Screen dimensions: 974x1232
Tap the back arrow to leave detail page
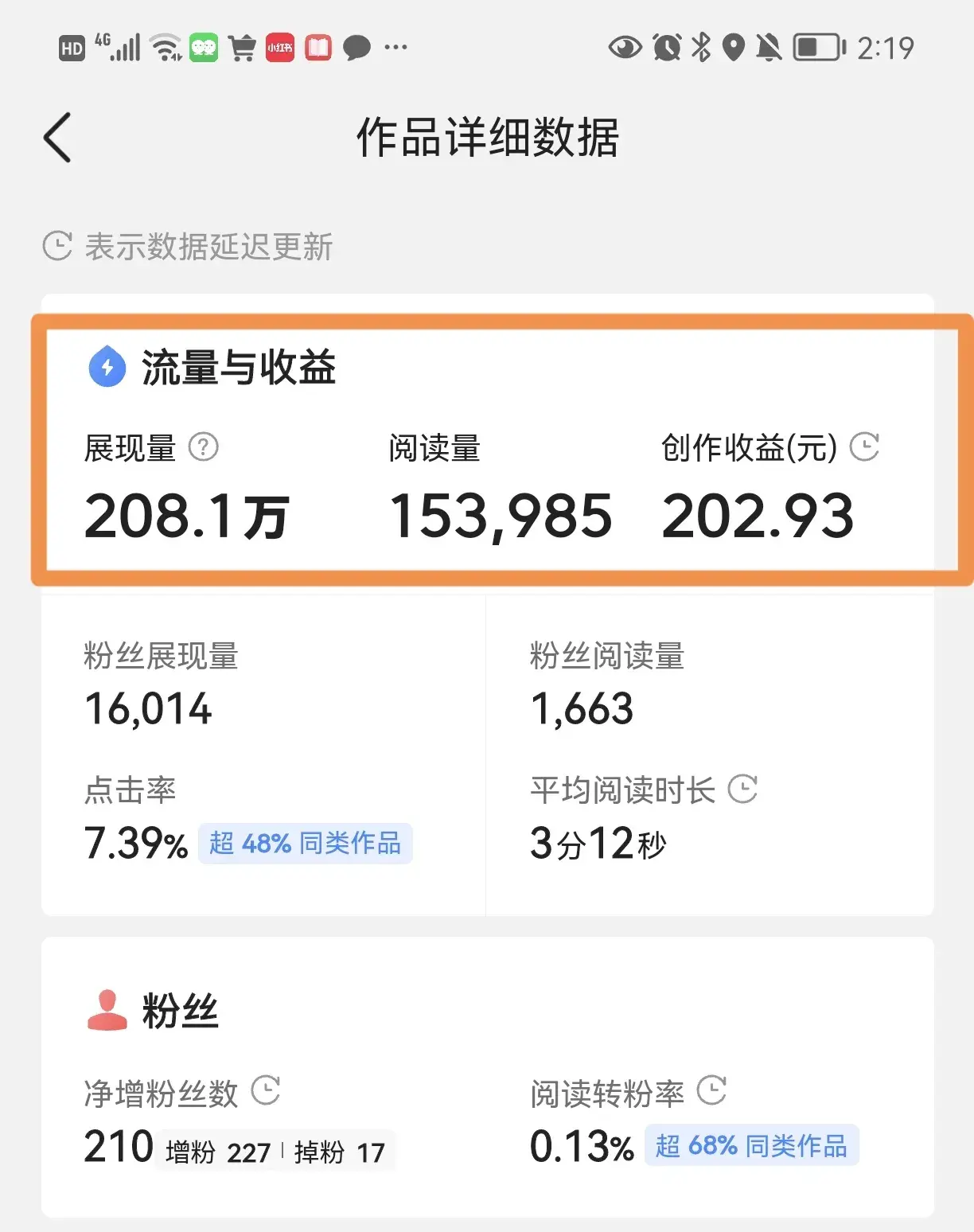click(x=56, y=136)
